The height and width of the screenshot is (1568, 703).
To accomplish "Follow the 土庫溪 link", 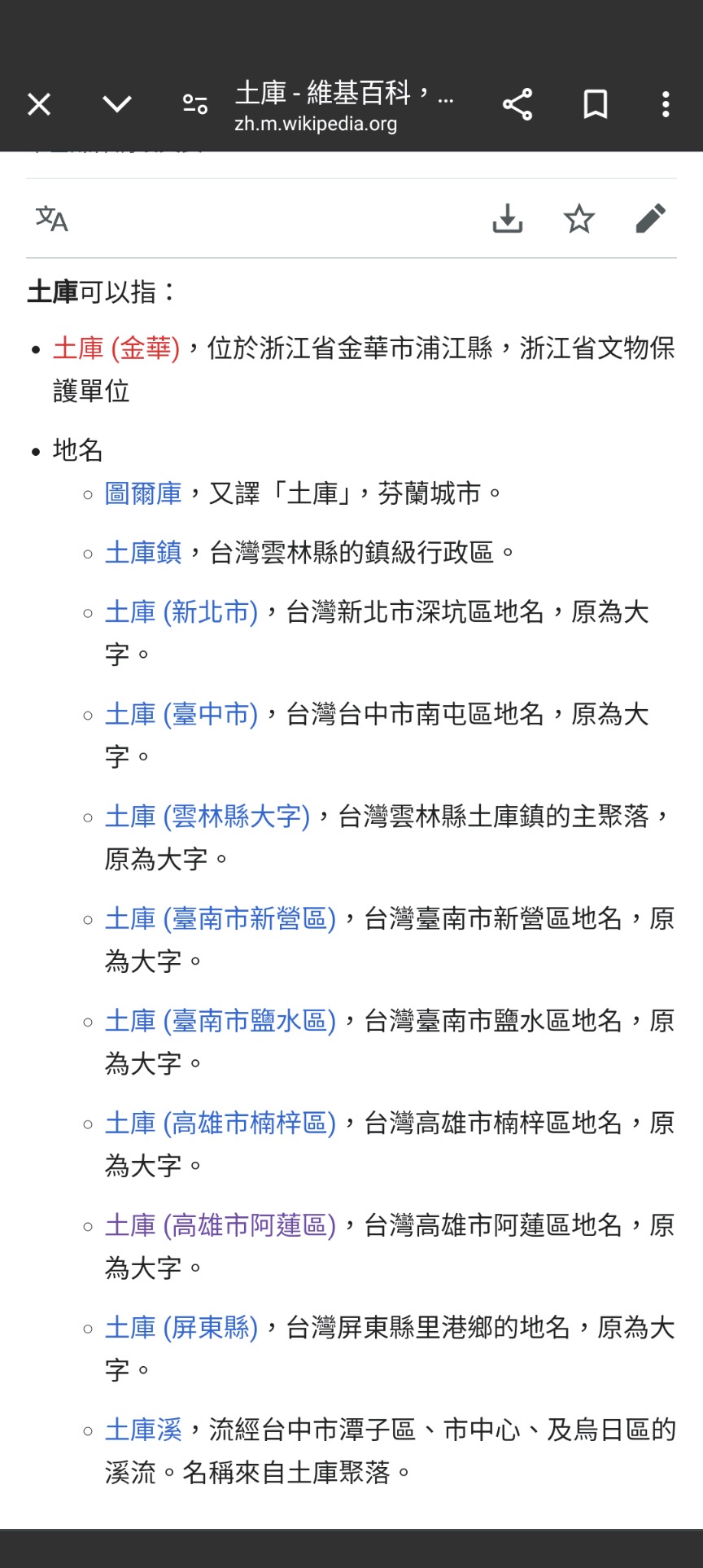I will point(143,1430).
